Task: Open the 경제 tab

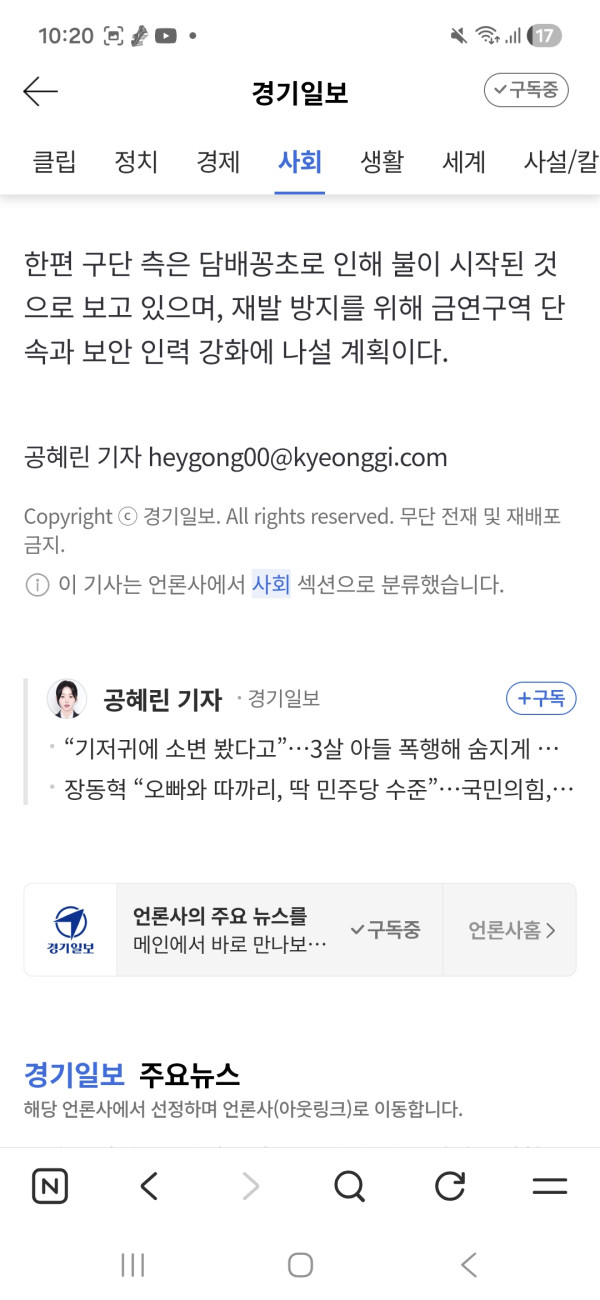Action: (218, 161)
